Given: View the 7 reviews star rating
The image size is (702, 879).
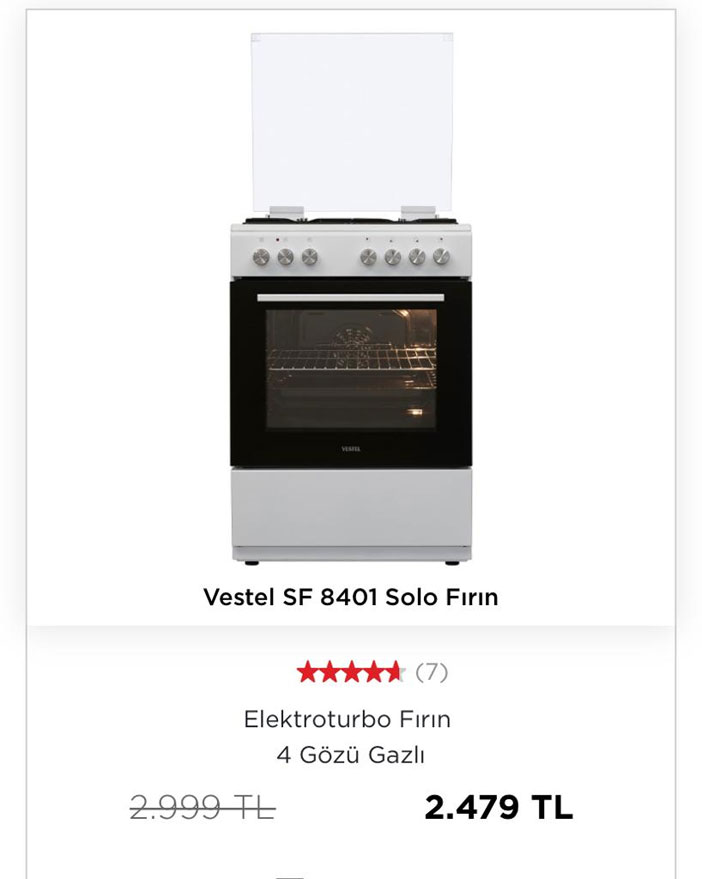Looking at the screenshot, I should click(371, 672).
